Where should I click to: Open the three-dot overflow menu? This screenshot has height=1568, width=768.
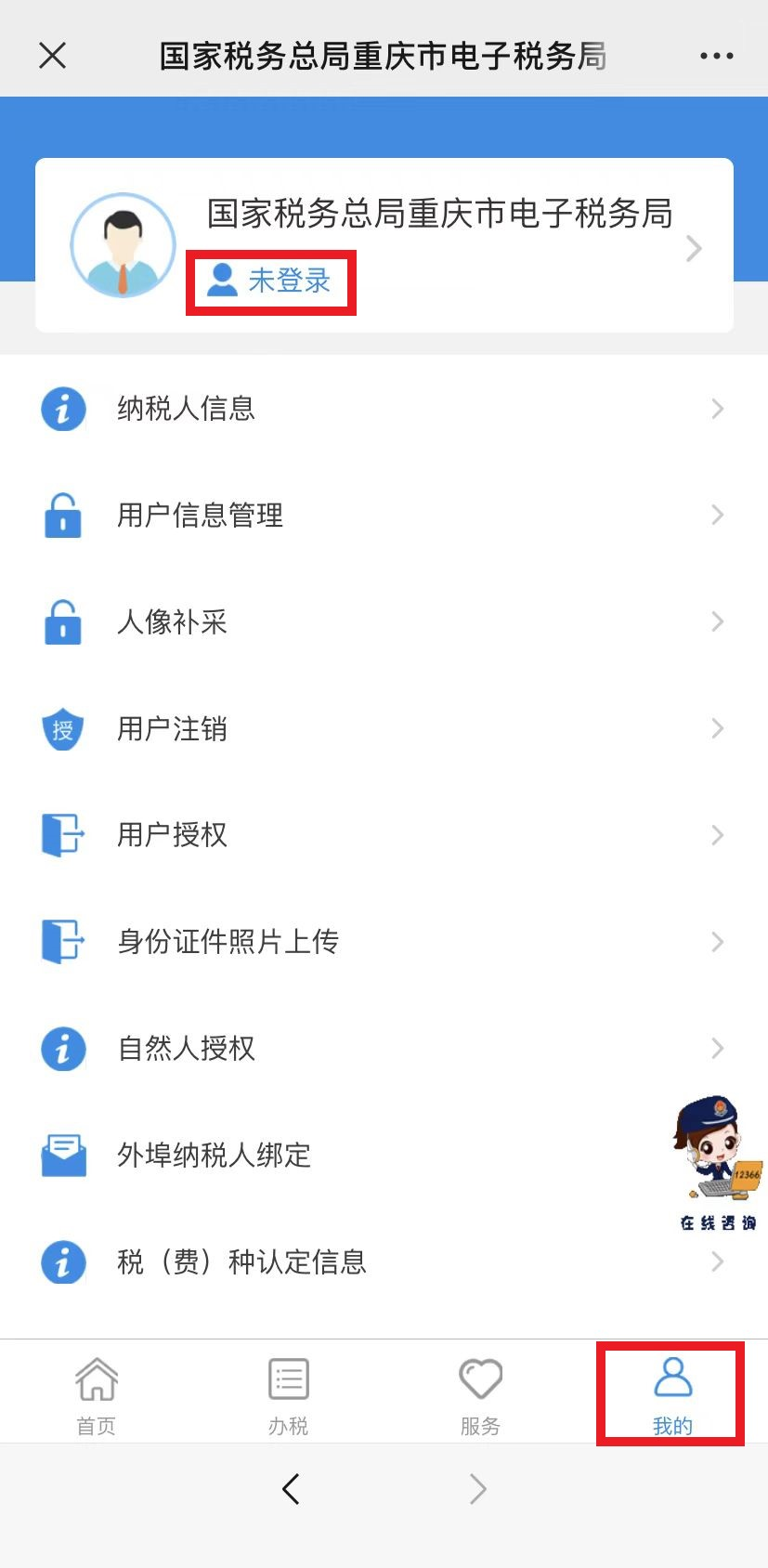pyautogui.click(x=716, y=56)
